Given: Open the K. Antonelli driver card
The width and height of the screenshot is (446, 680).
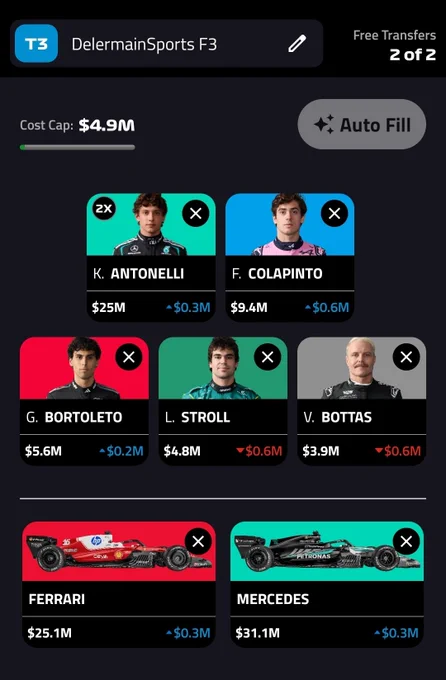Looking at the screenshot, I should 151,257.
